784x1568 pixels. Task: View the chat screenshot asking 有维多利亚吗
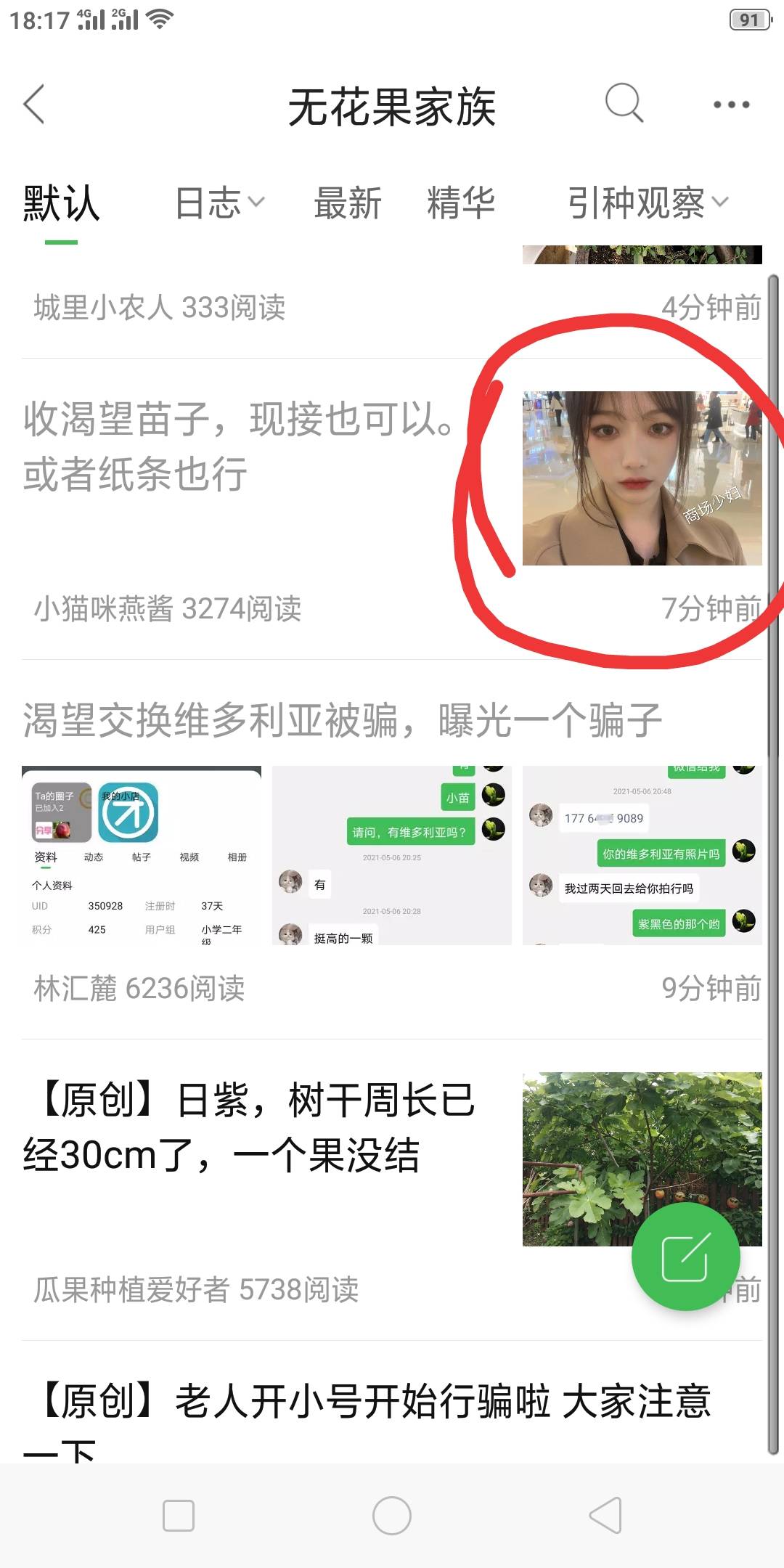[392, 855]
